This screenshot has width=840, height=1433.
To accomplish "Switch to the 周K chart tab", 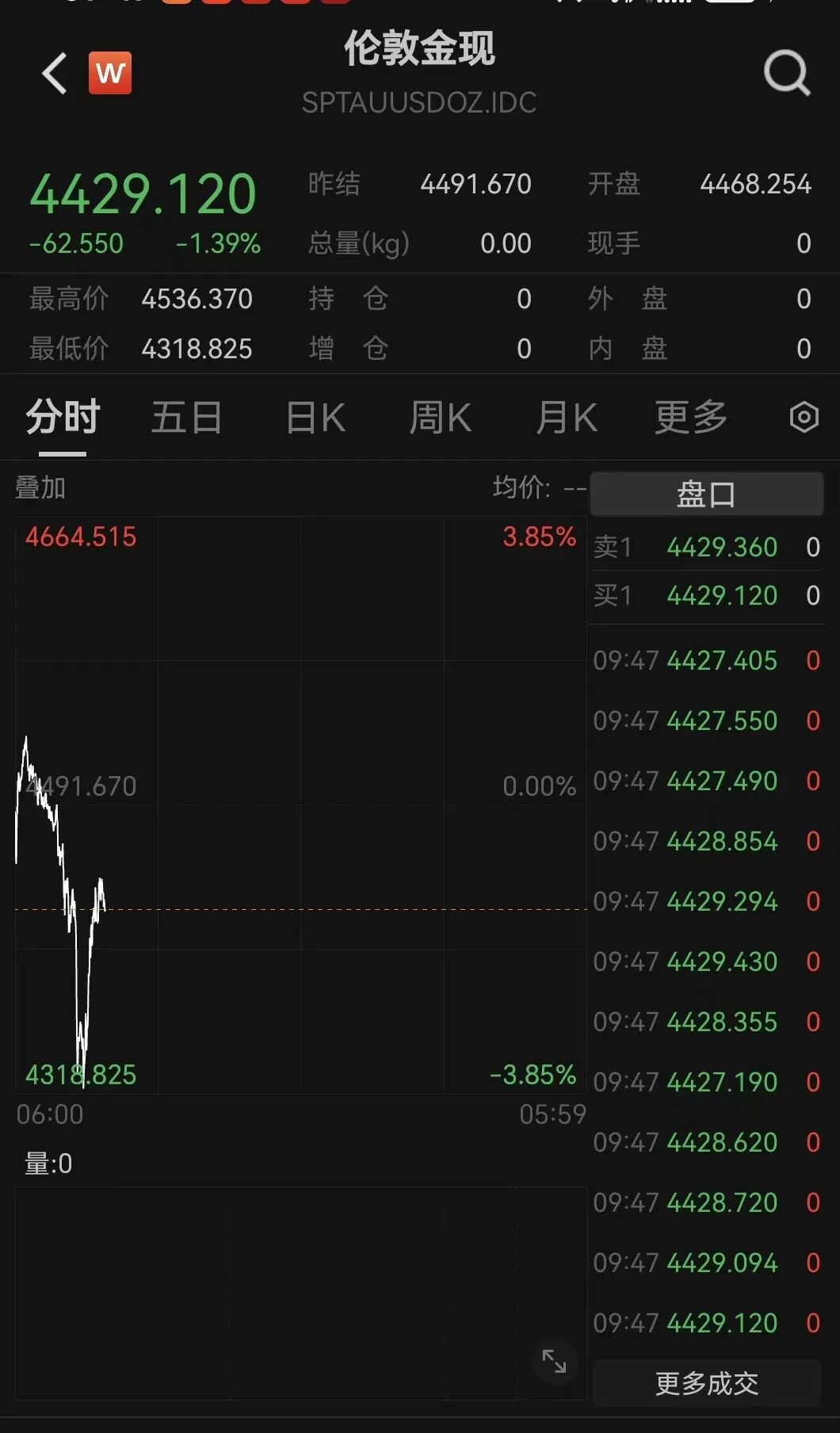I will (440, 418).
